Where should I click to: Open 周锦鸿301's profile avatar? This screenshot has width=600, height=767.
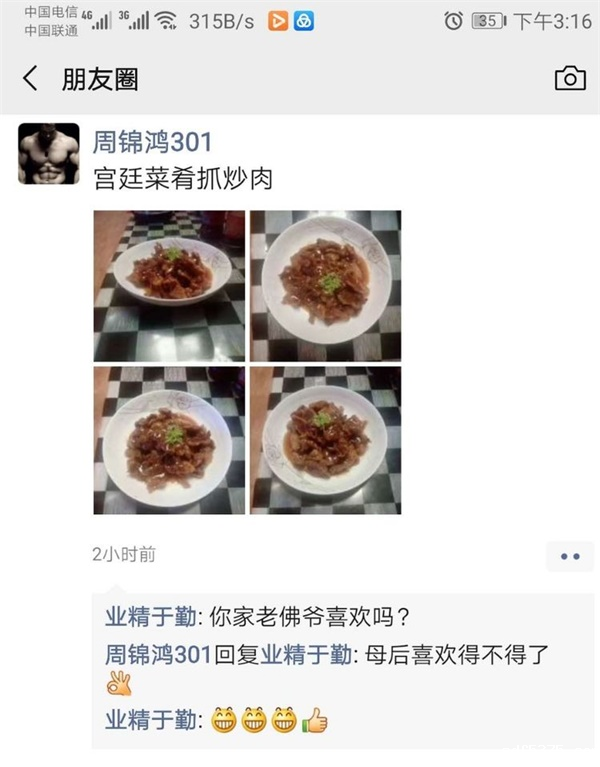(48, 153)
